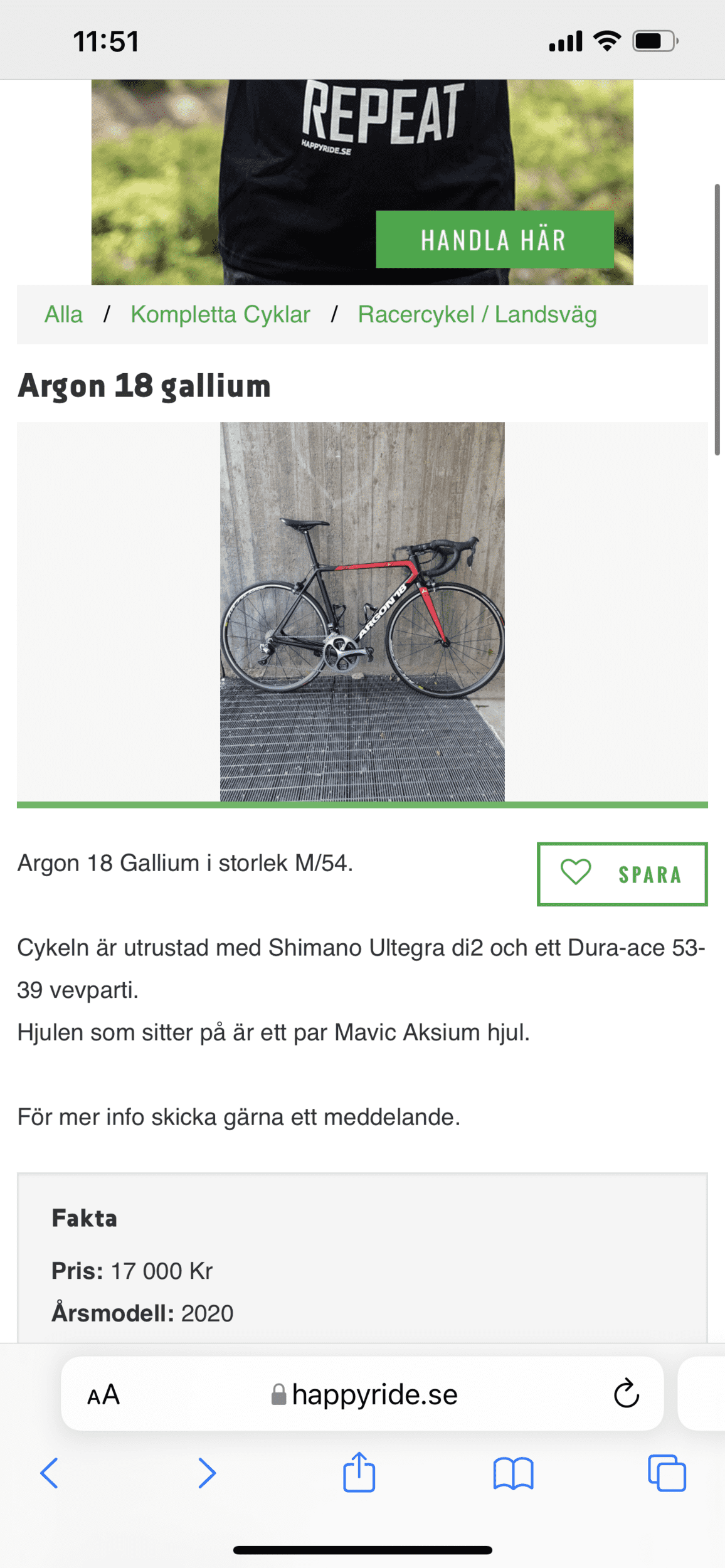Open Racercykel / Landsväg category link
The image size is (725, 1568).
tap(477, 314)
